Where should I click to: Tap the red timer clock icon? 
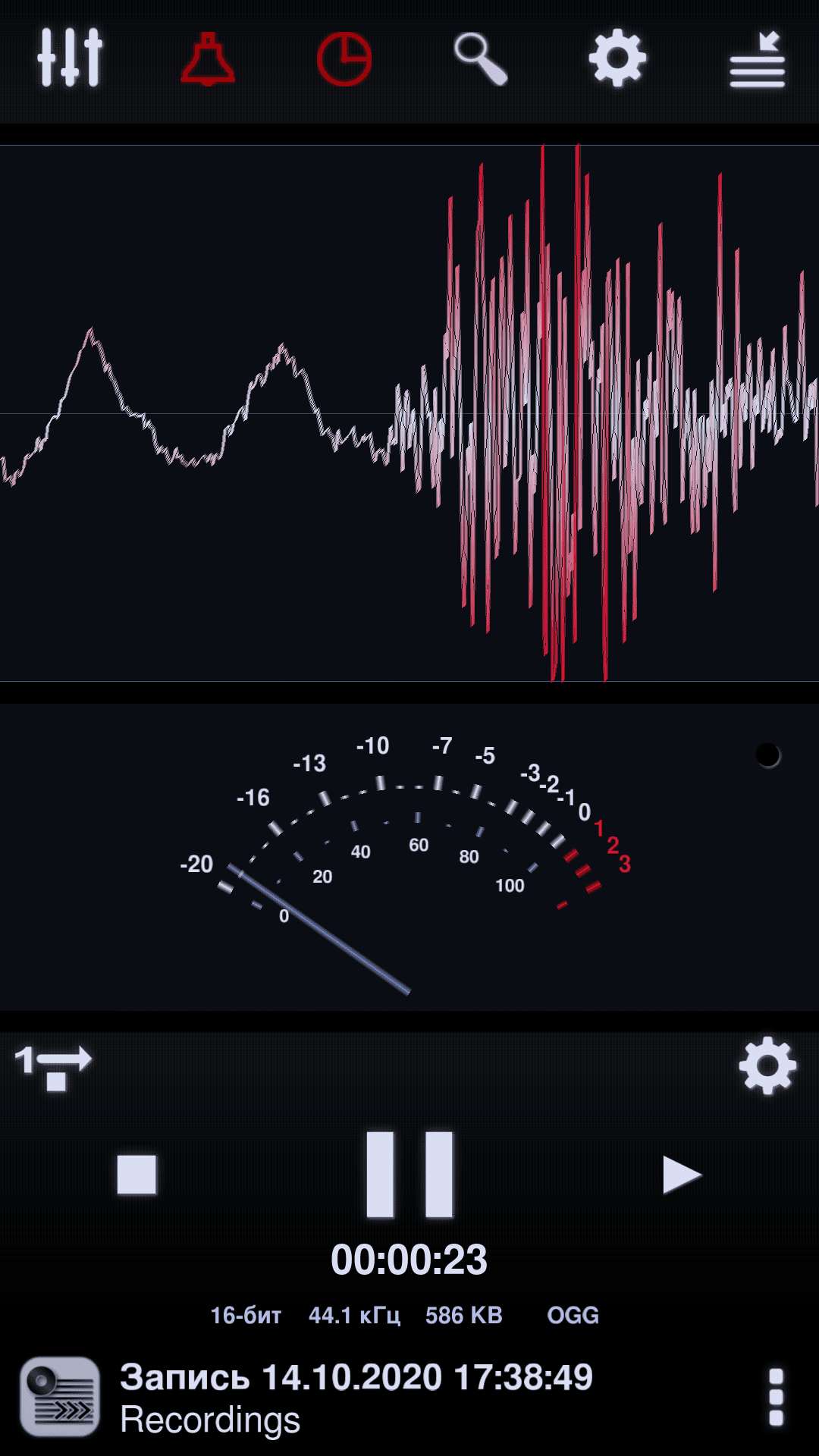344,59
